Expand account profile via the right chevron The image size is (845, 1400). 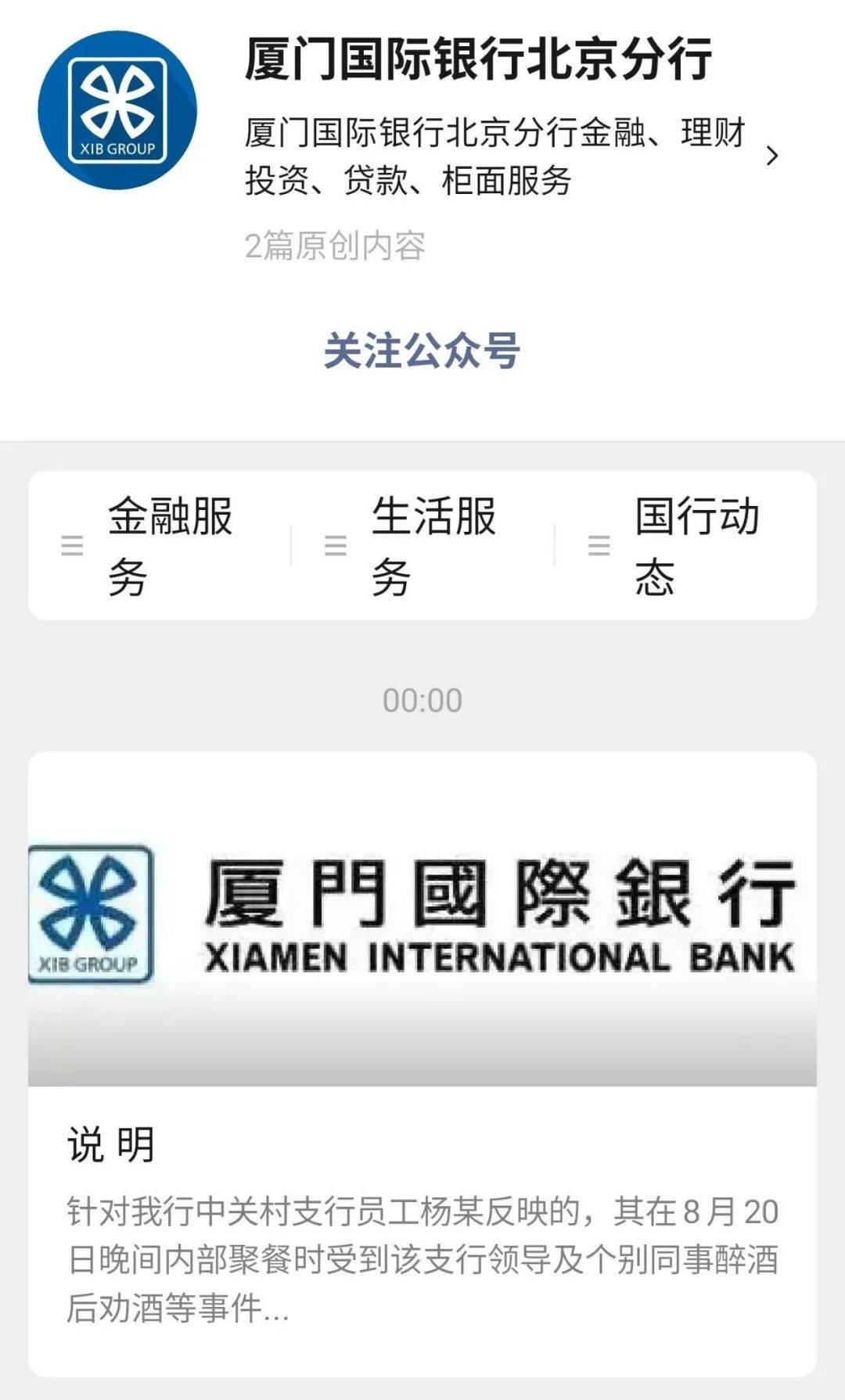pos(774,156)
